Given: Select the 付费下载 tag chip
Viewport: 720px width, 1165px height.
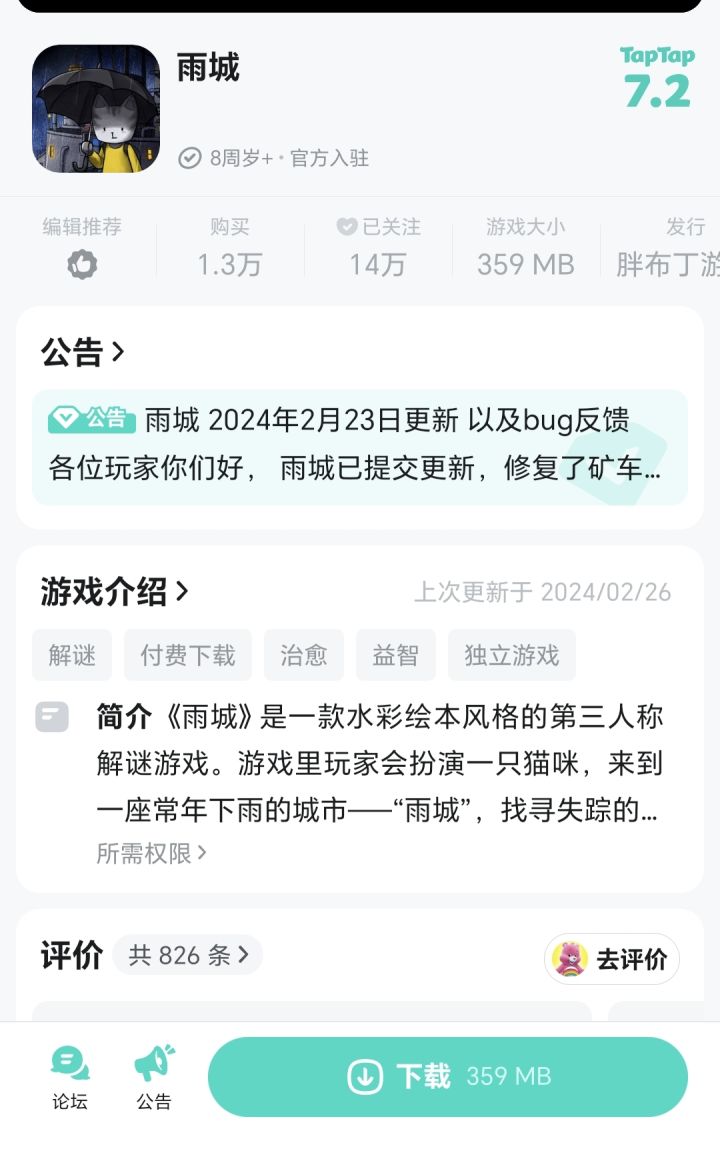Looking at the screenshot, I should pos(188,655).
